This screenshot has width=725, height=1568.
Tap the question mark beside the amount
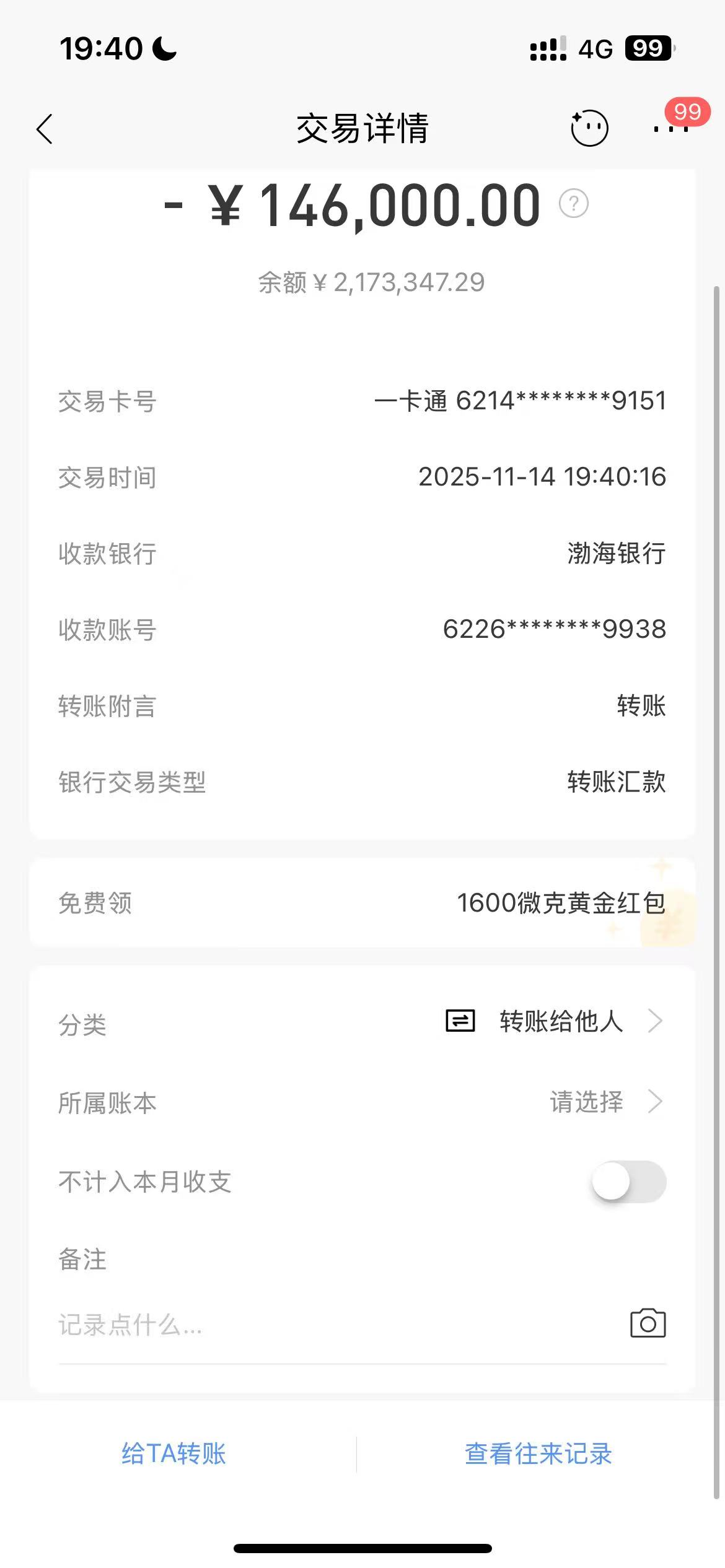[573, 204]
